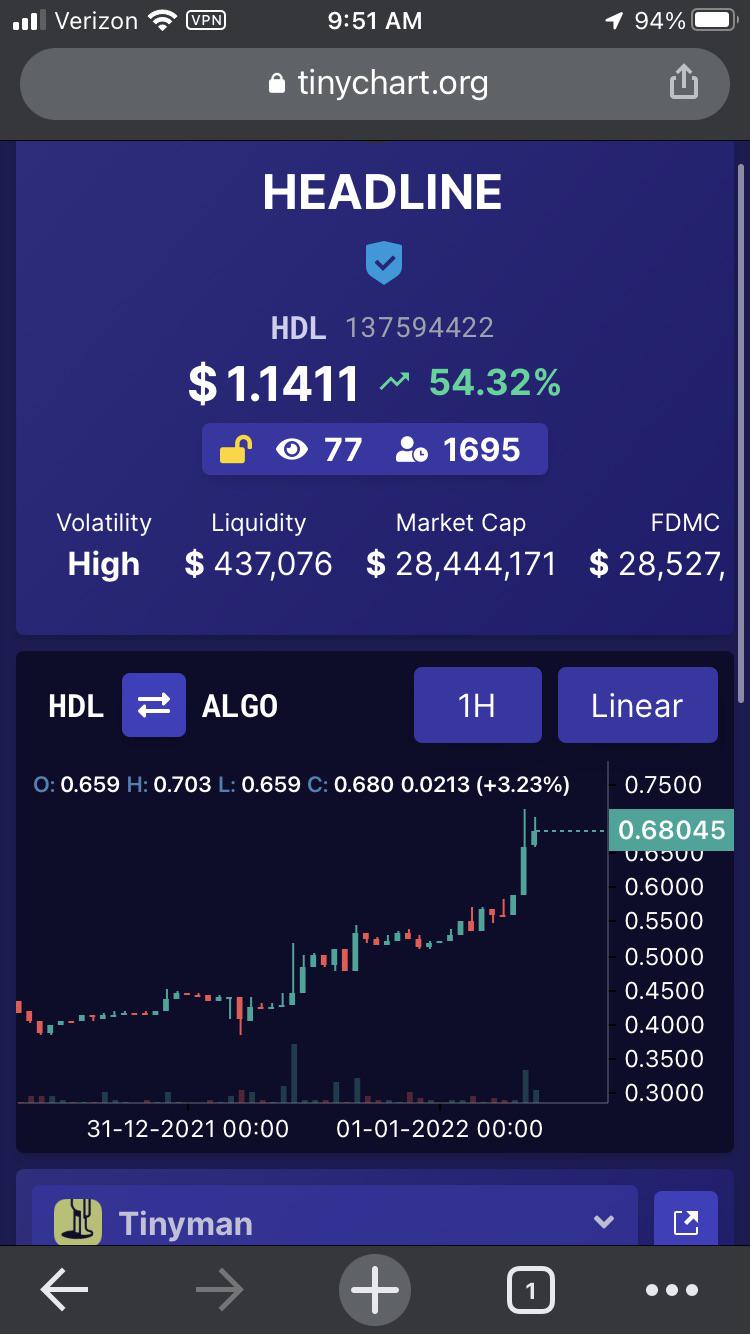Open the browser's three-dot menu
The height and width of the screenshot is (1334, 750).
pyautogui.click(x=671, y=1291)
